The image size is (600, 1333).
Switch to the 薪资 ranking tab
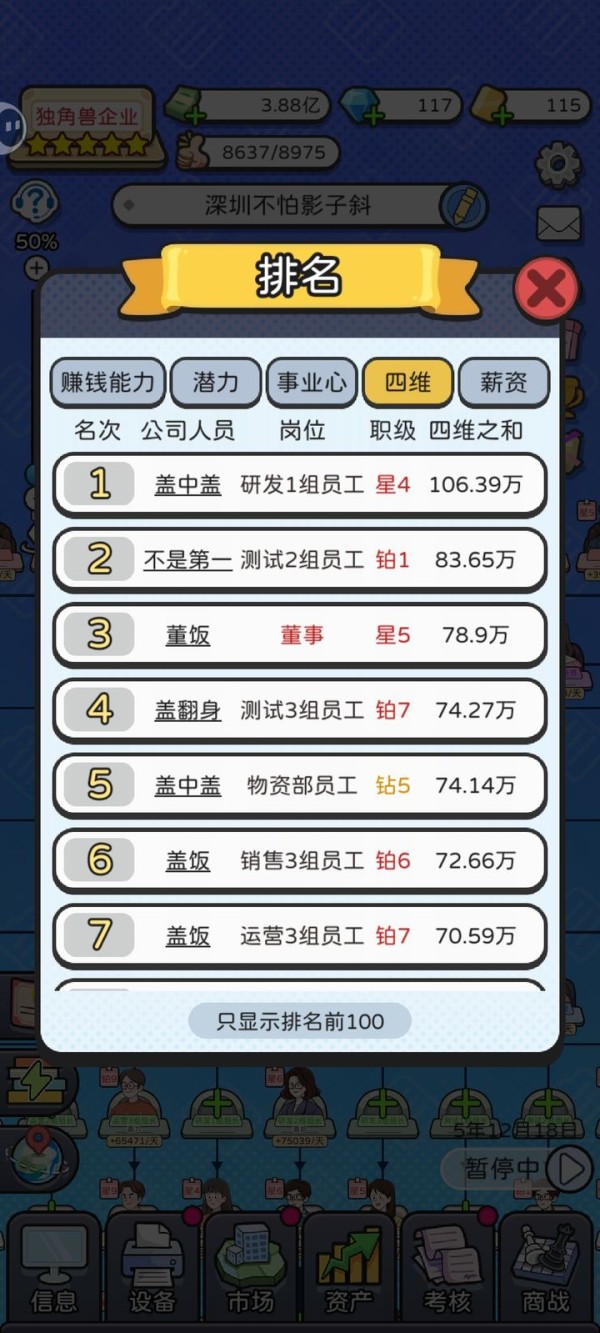pyautogui.click(x=504, y=382)
